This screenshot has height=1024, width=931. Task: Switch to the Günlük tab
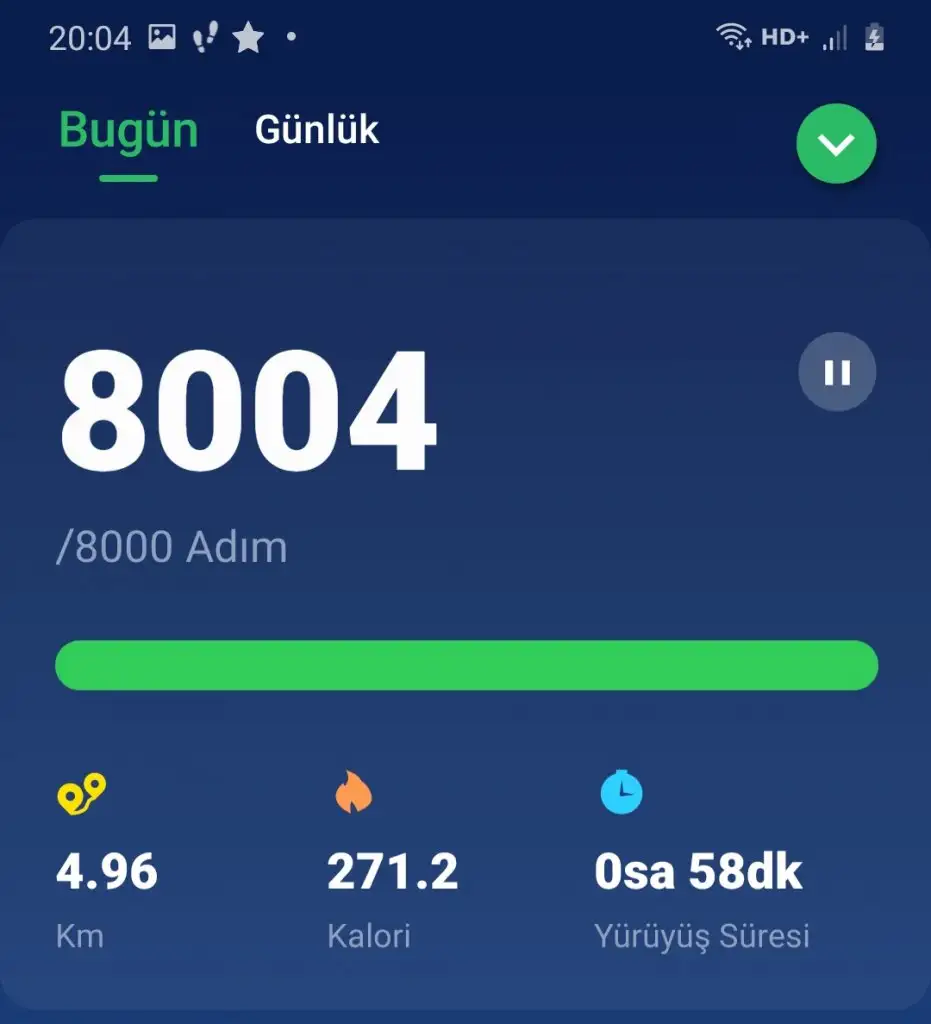tap(317, 130)
